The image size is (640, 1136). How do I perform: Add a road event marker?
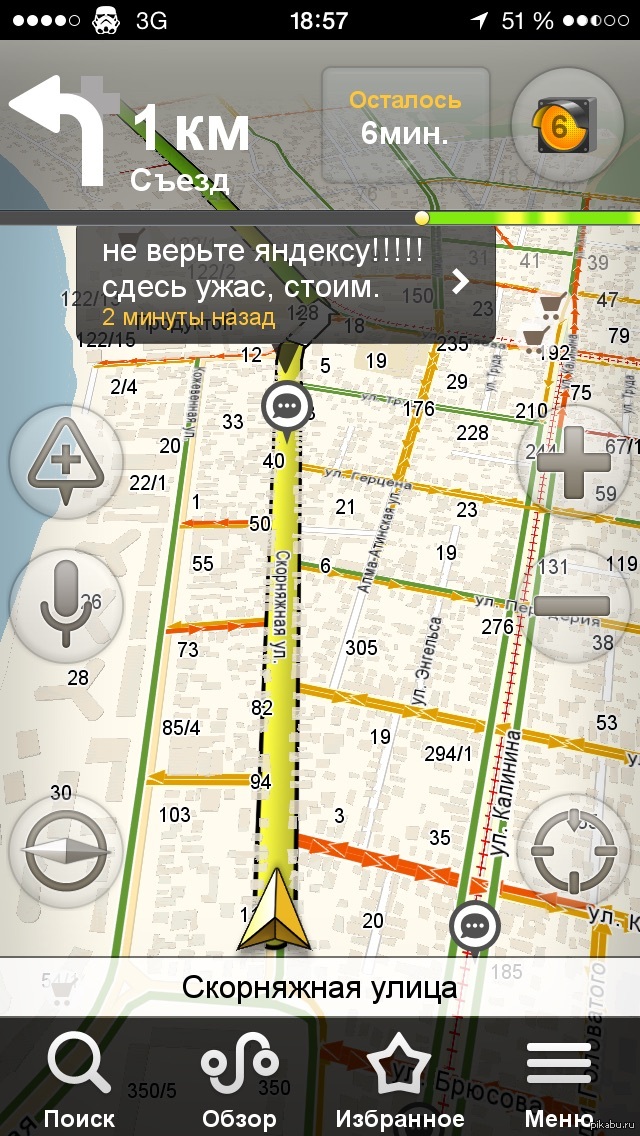tap(65, 463)
